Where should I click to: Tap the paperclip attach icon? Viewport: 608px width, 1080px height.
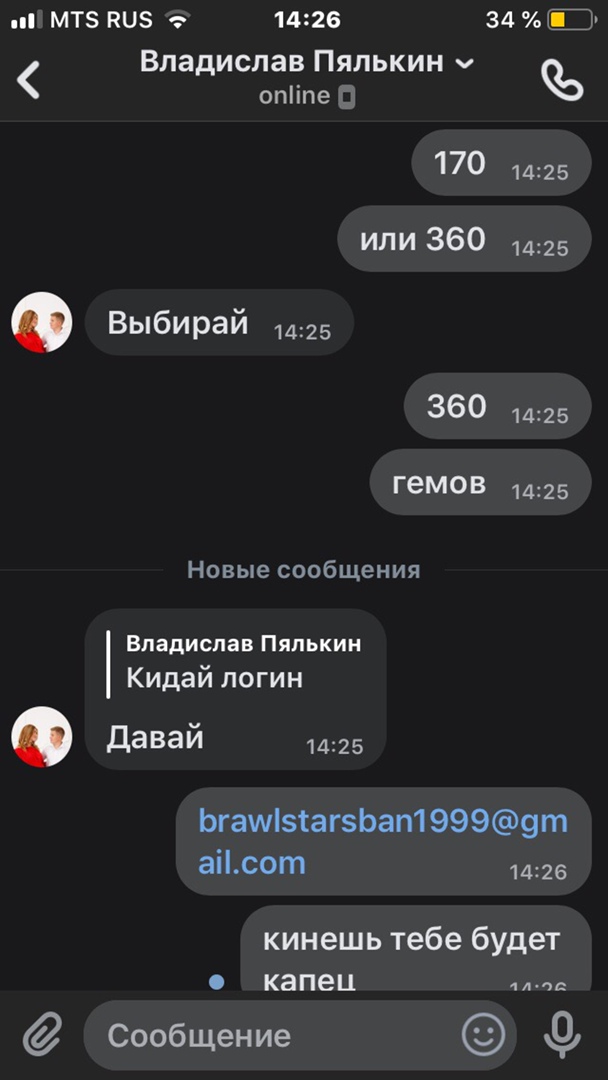click(x=42, y=1035)
